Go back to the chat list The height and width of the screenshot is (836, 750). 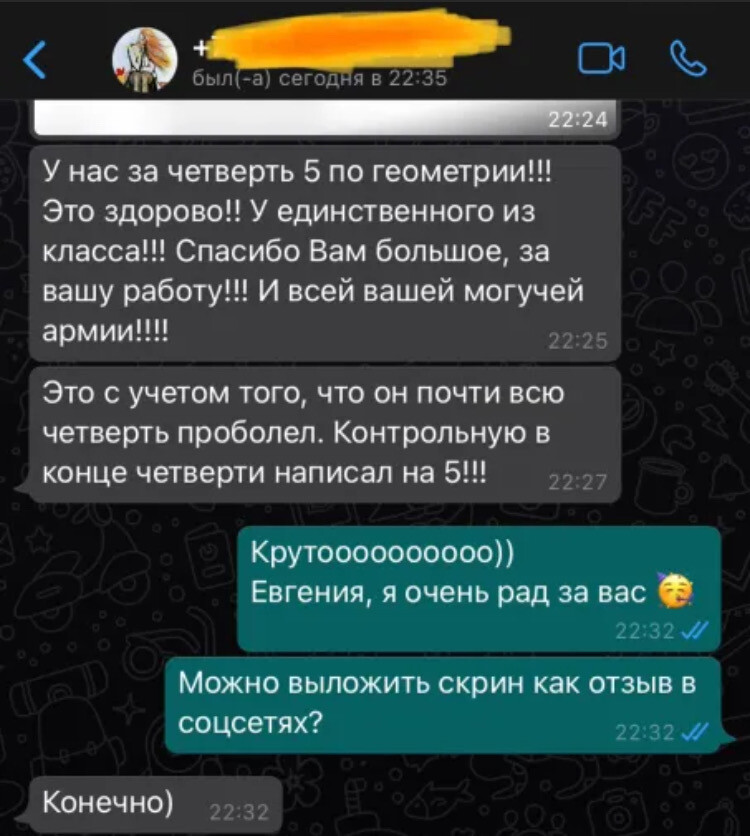pos(35,62)
